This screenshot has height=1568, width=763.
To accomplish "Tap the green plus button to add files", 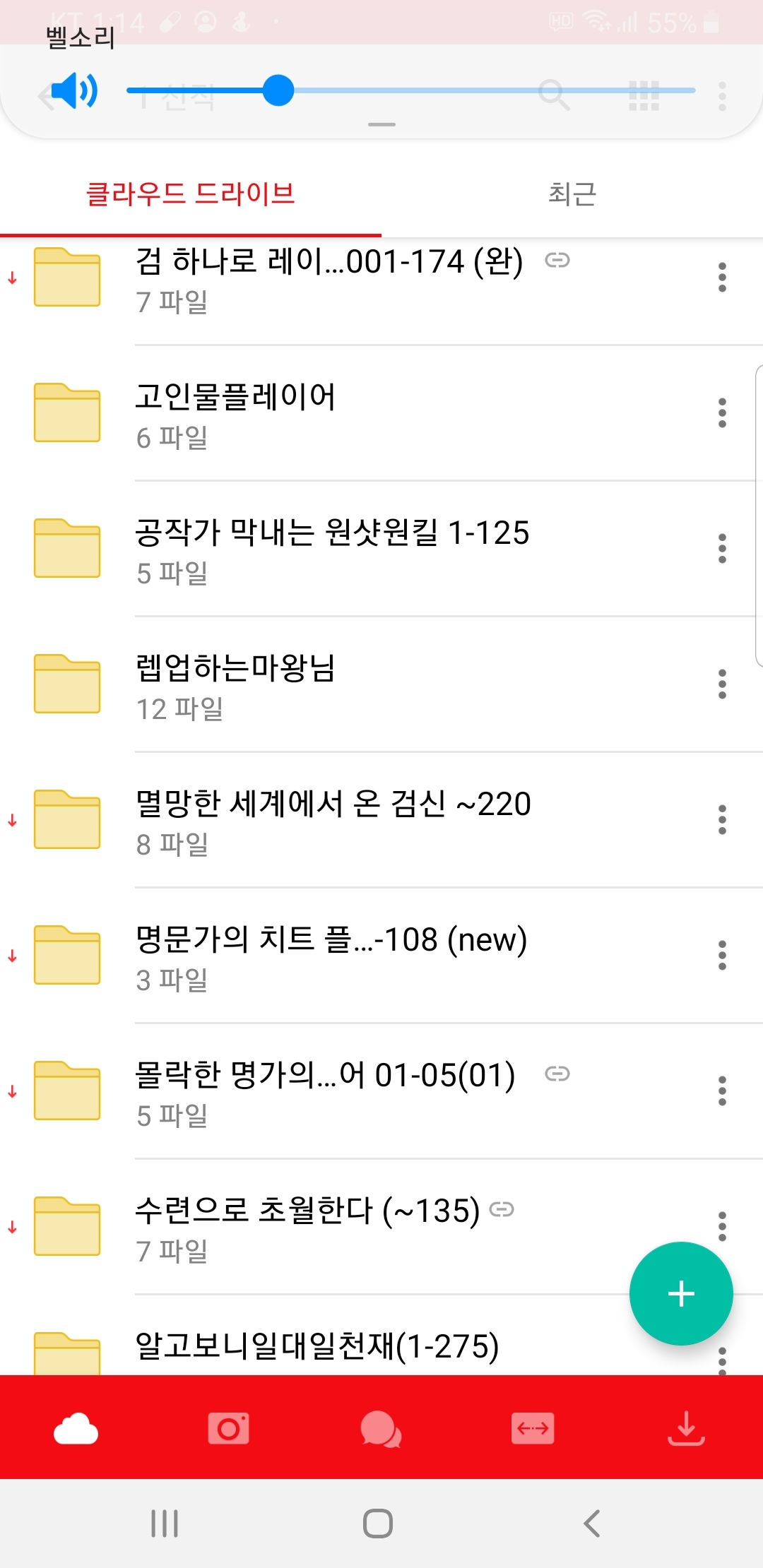I will pos(681,1293).
